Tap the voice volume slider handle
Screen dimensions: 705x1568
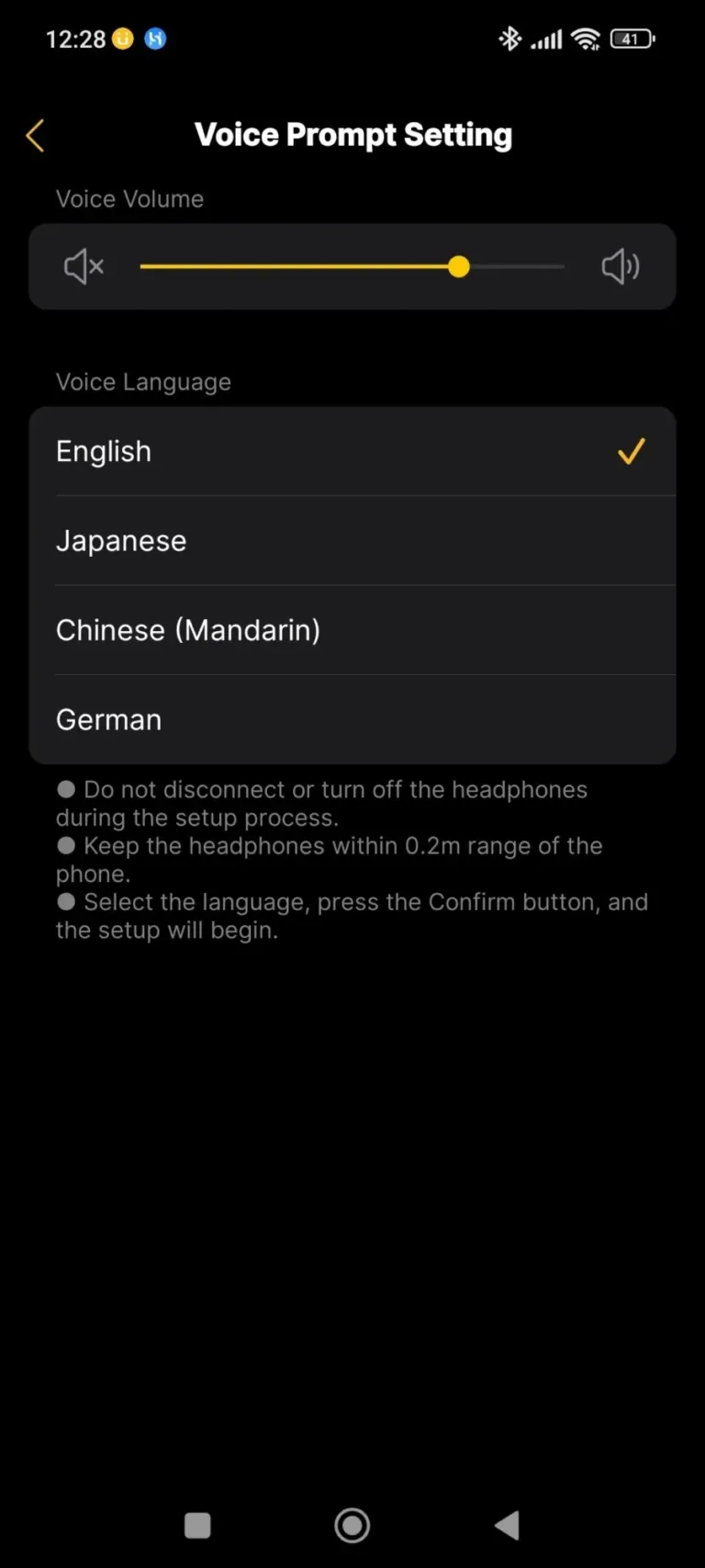(459, 266)
